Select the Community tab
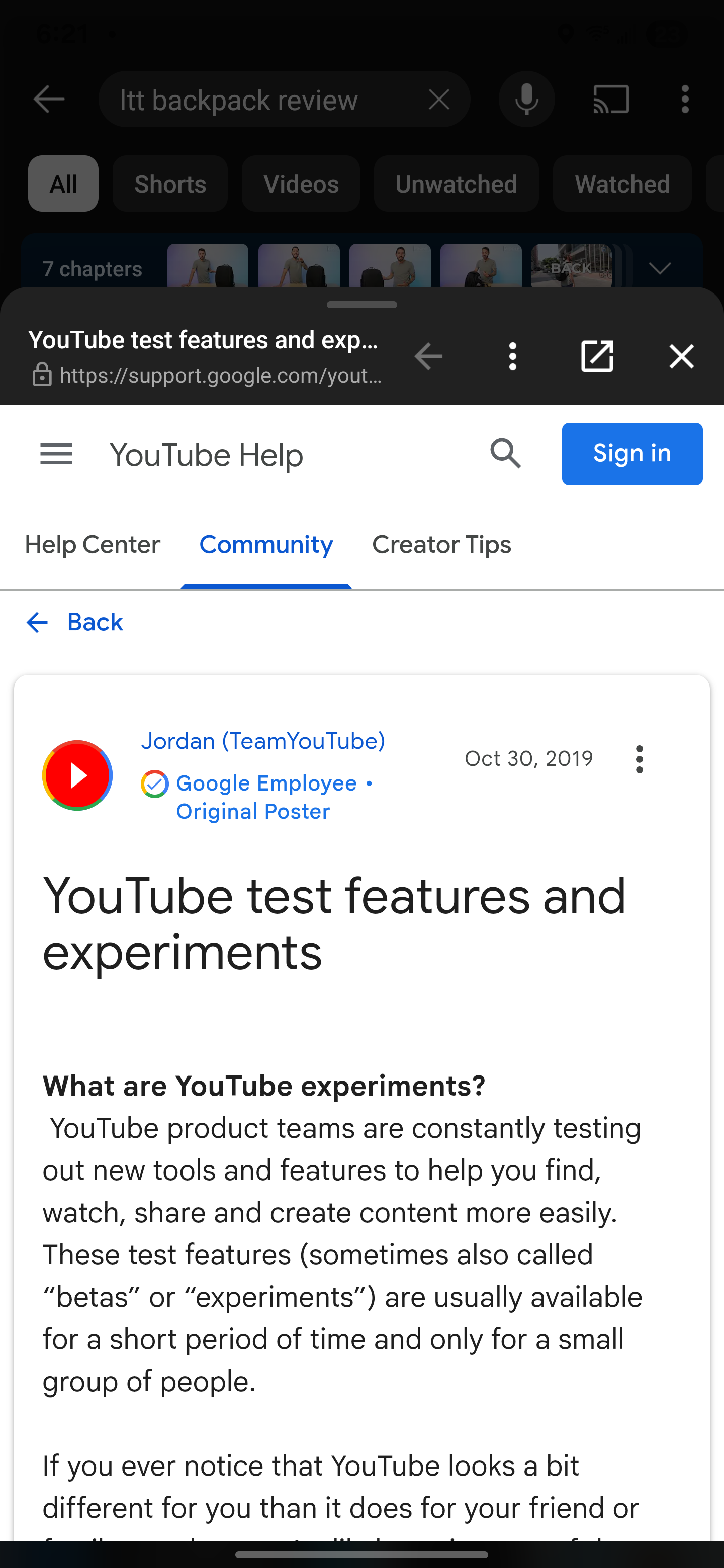724x1568 pixels. pos(266,545)
